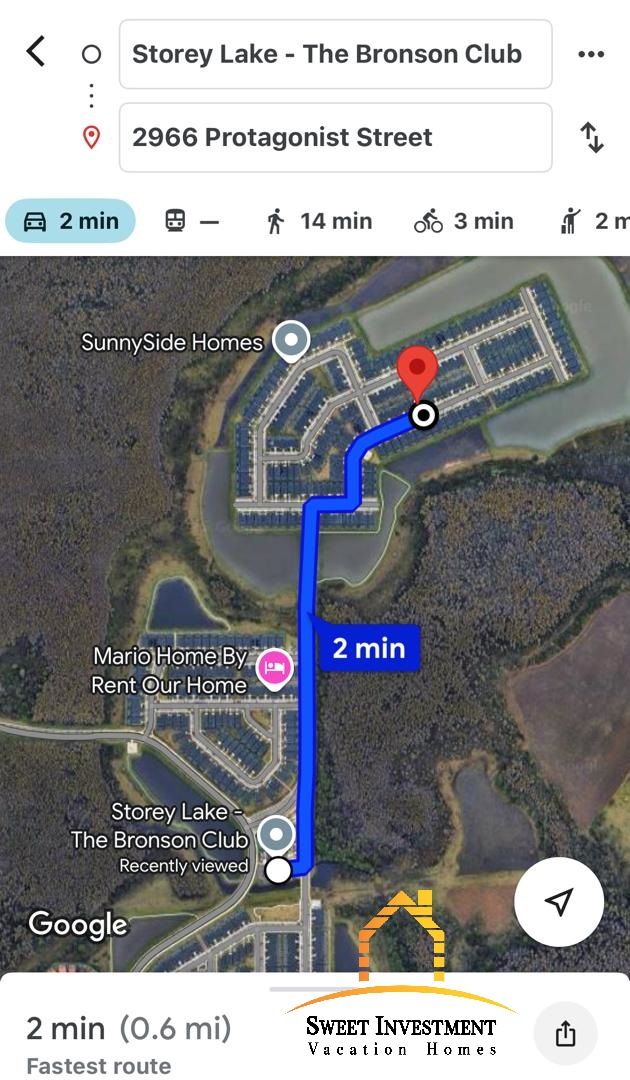The height and width of the screenshot is (1080, 630).
Task: Switch to cycling mode 3 min
Action: coord(463,221)
